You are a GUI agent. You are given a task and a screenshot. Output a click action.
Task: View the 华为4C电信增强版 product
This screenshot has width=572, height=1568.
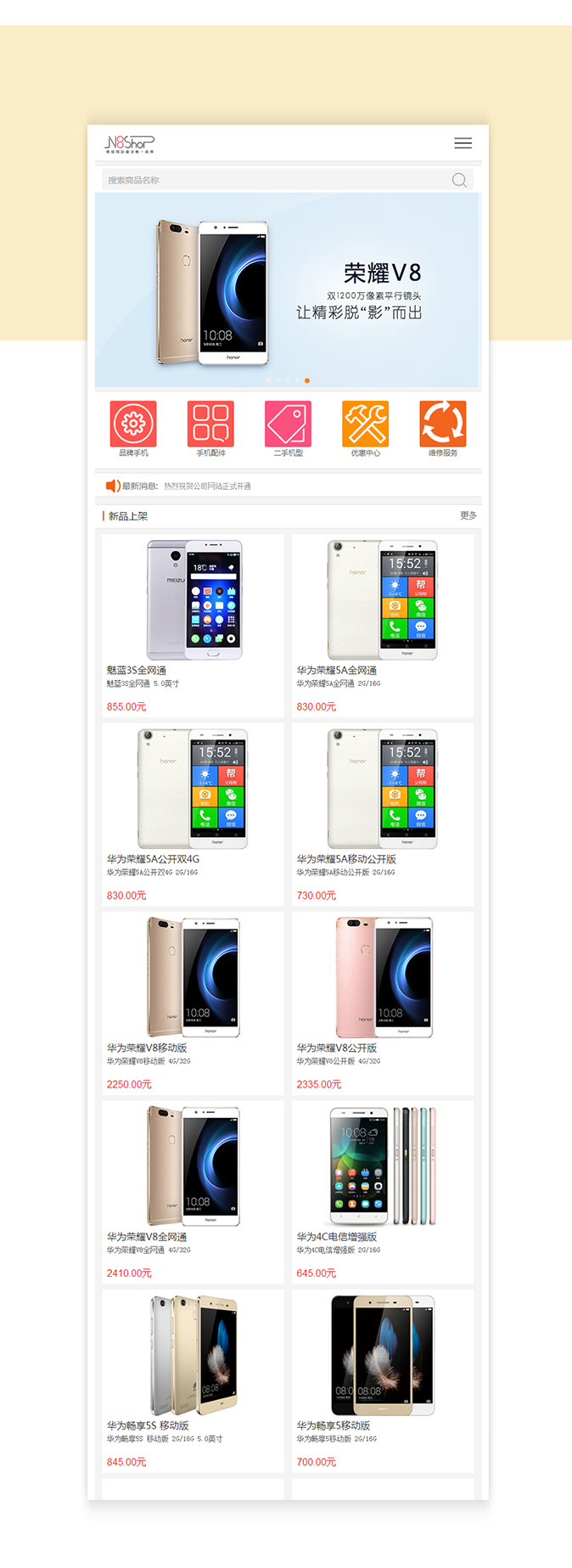383,1191
